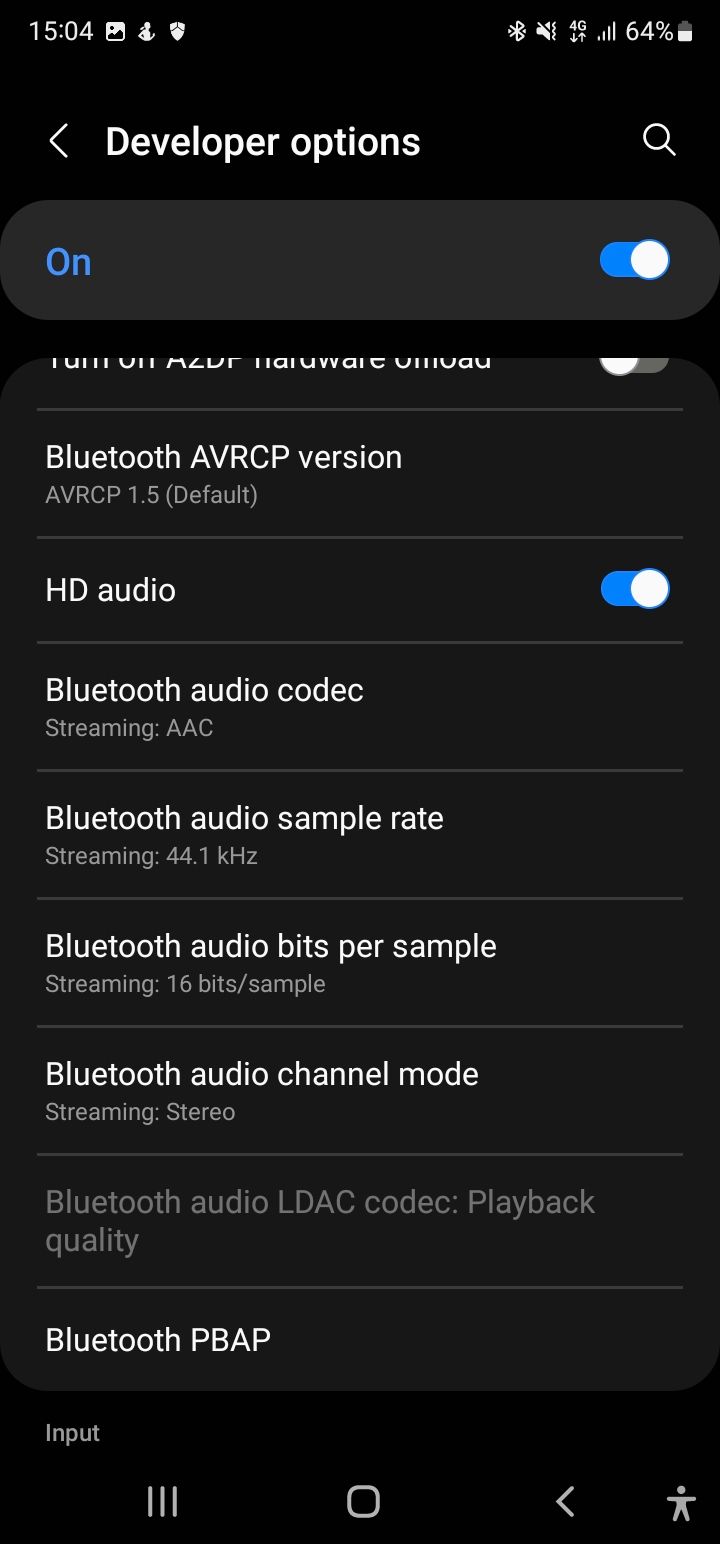
Task: Tap the Recents navigation button
Action: coord(162,1500)
